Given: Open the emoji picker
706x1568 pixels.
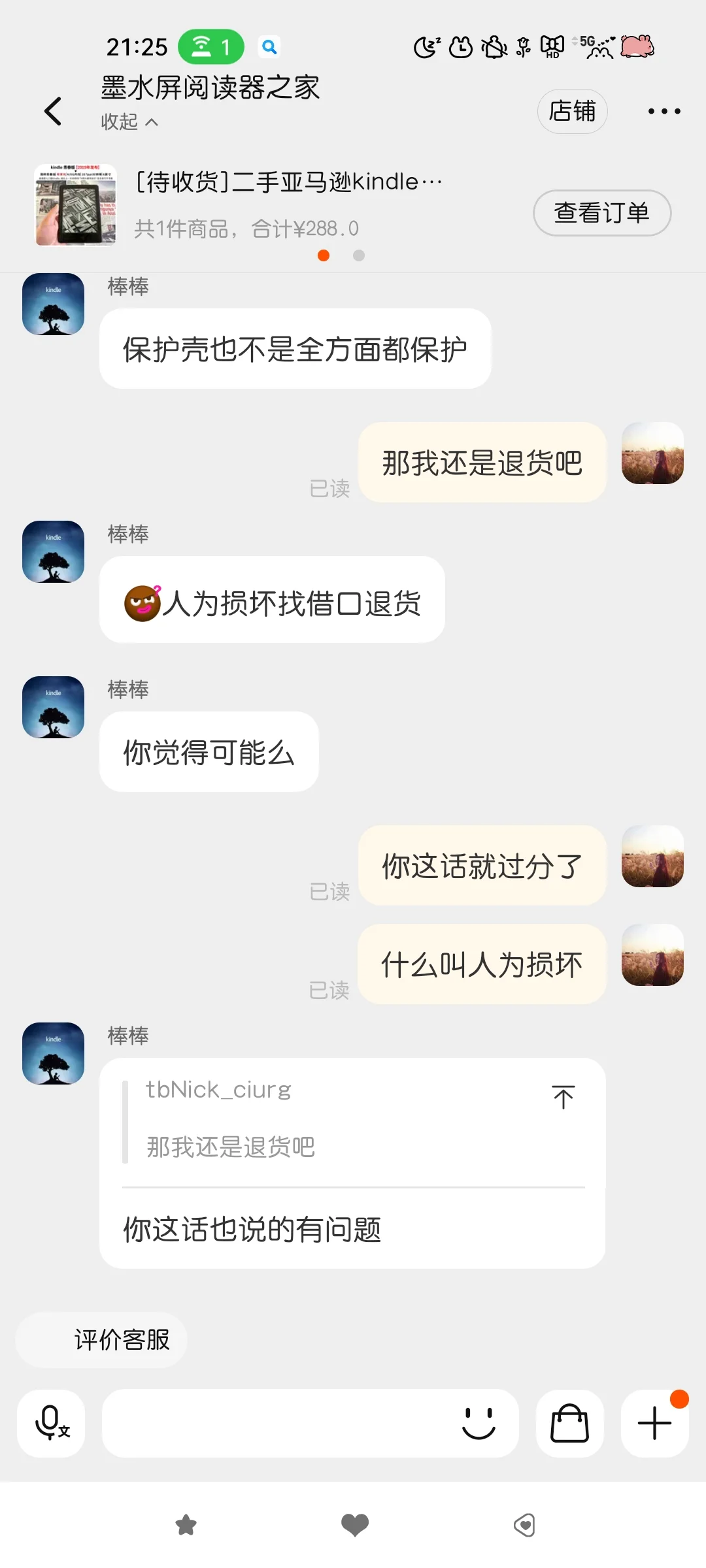Looking at the screenshot, I should pyautogui.click(x=479, y=1423).
